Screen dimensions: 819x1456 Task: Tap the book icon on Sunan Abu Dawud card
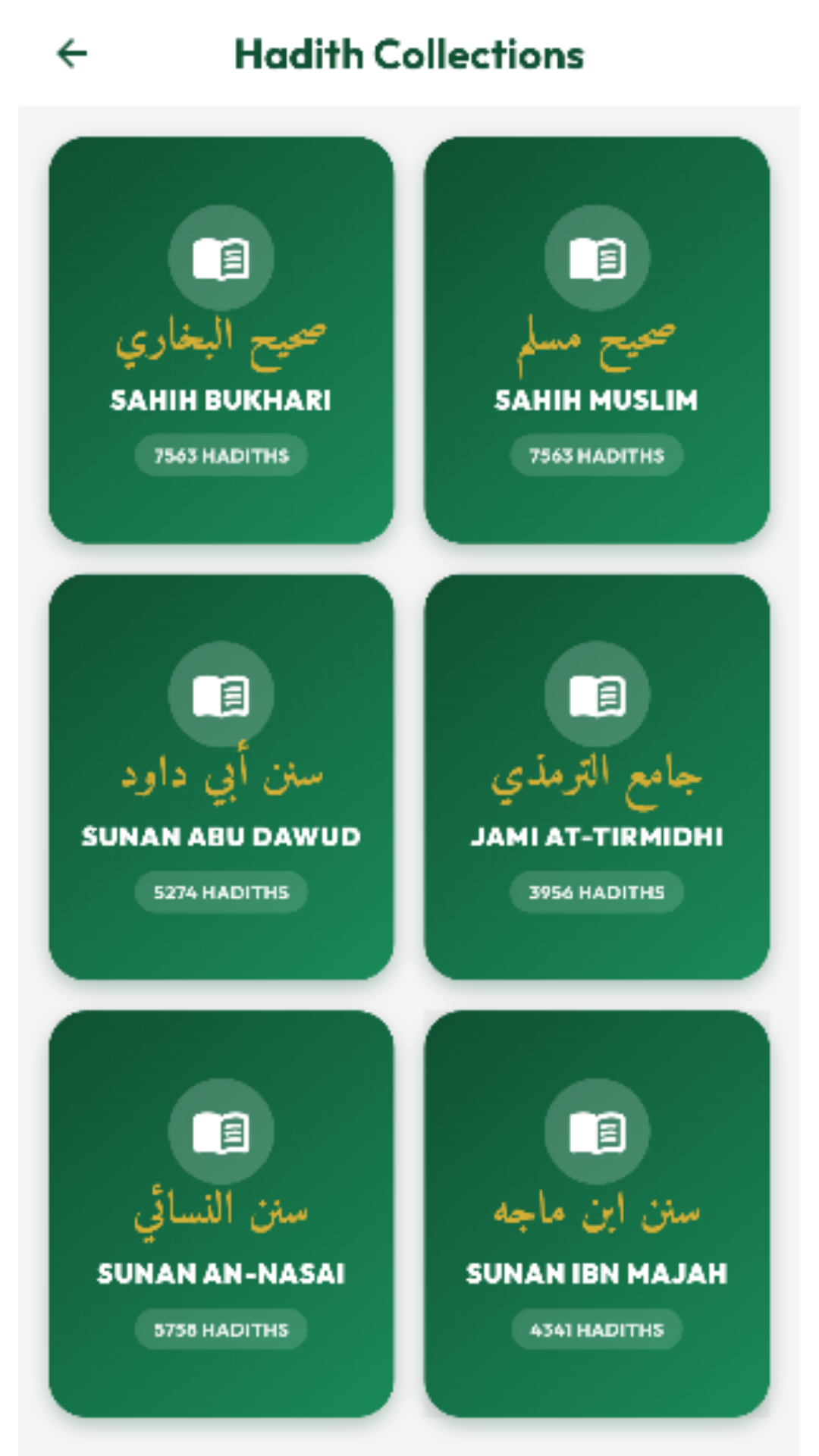[x=222, y=694]
